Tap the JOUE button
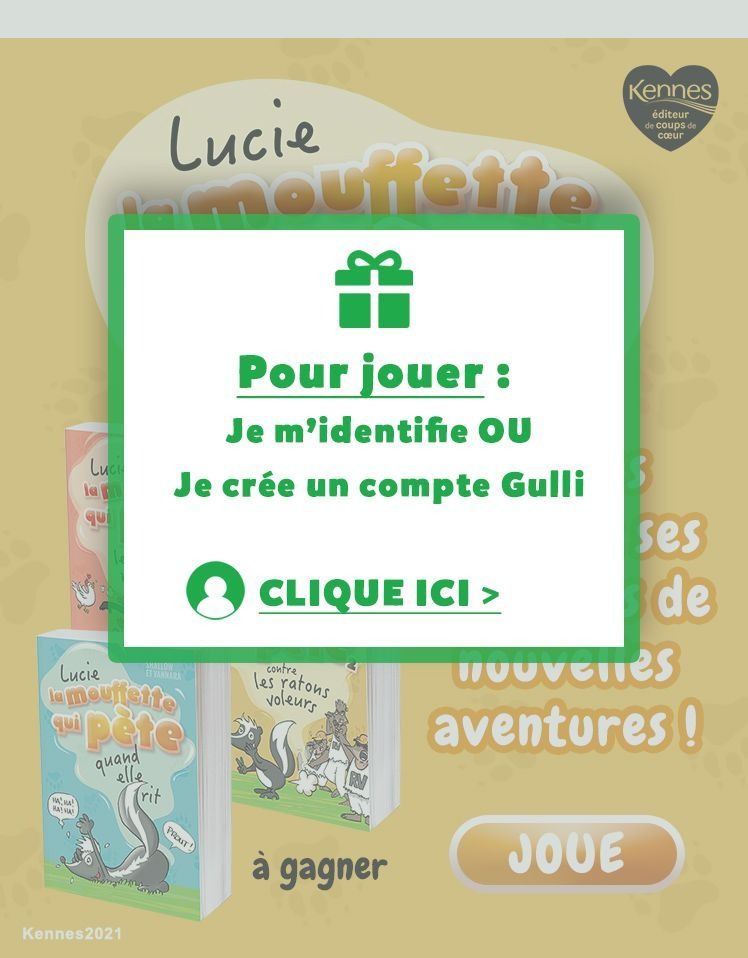 coord(566,853)
